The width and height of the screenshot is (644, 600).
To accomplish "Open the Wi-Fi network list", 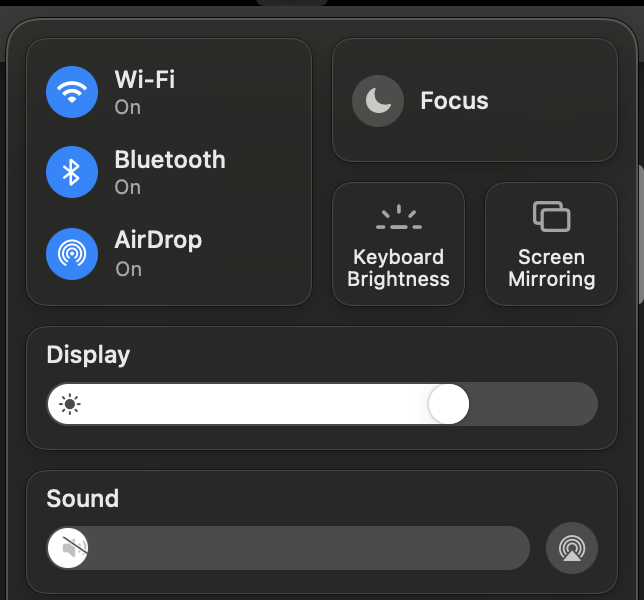I will (145, 92).
